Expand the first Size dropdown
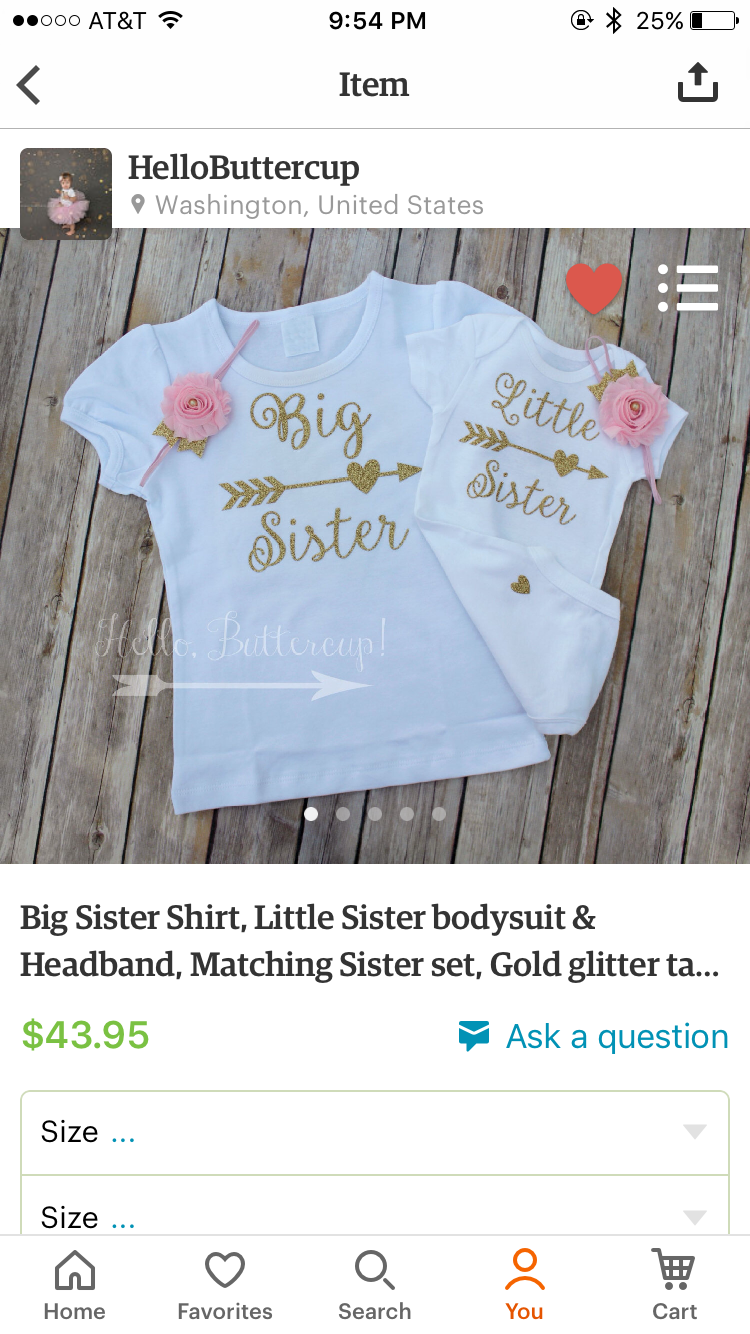Image resolution: width=750 pixels, height=1334 pixels. tap(375, 1132)
